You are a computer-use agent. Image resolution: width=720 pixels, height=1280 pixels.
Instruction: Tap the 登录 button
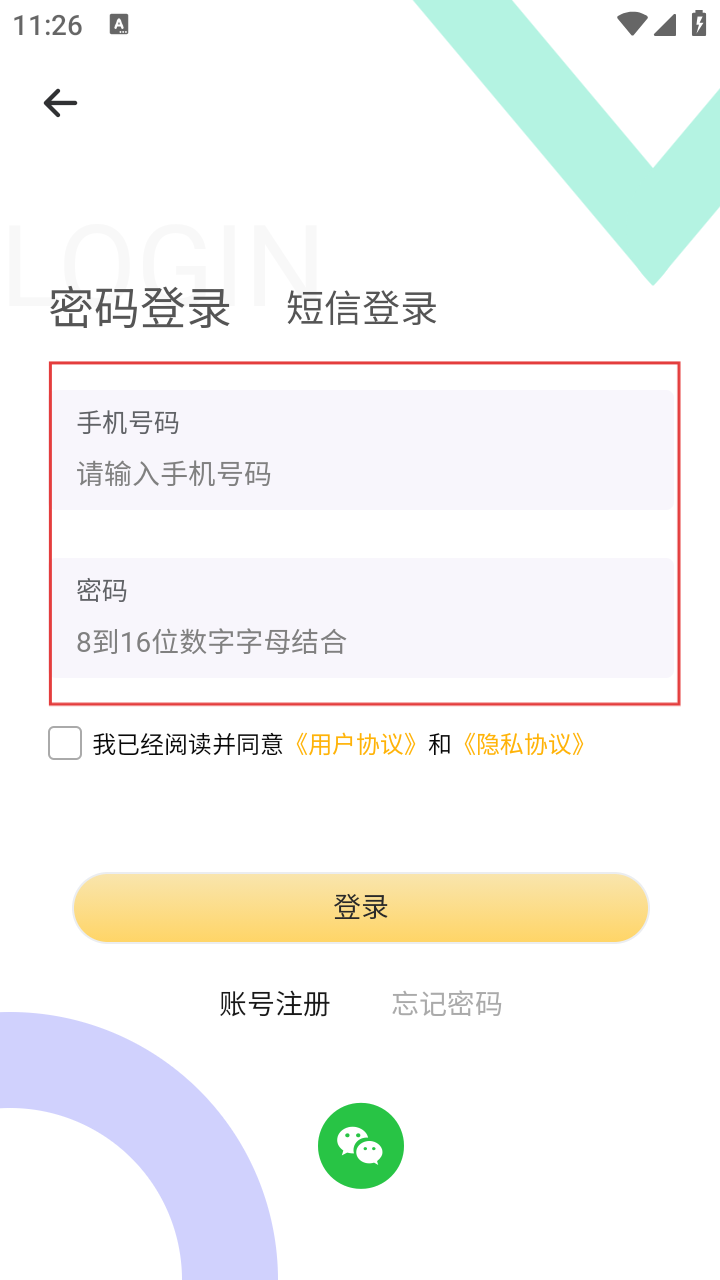click(x=361, y=908)
